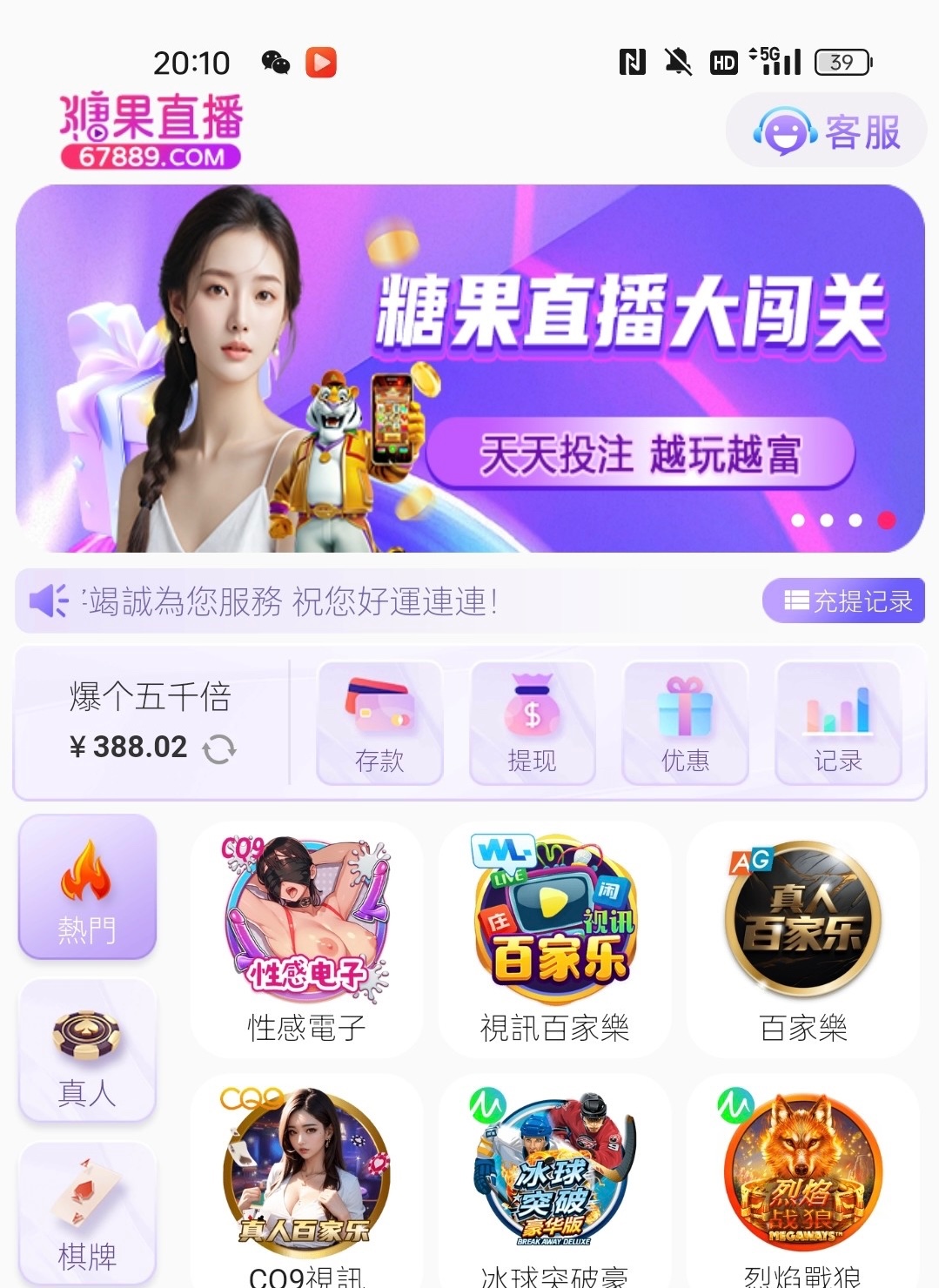Open 优惠 promotions
The image size is (939, 1288).
[685, 723]
